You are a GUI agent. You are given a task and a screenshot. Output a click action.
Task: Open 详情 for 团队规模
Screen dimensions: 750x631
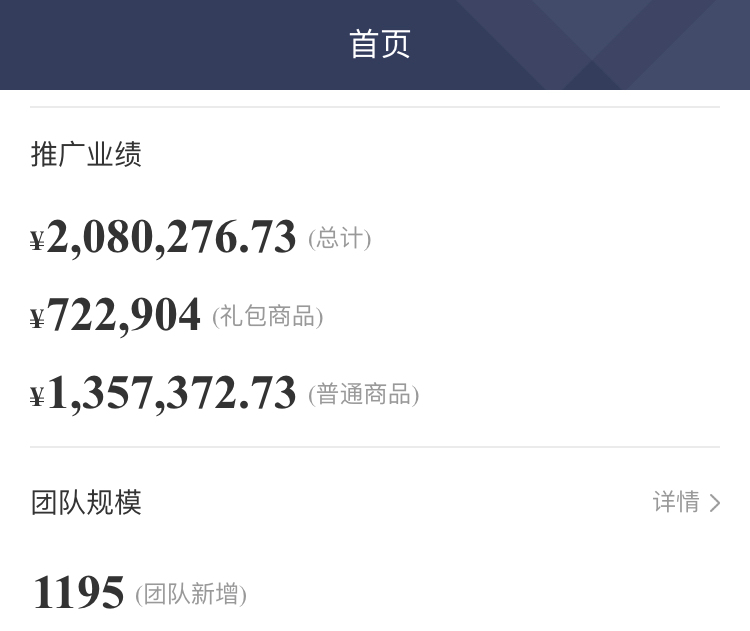686,502
